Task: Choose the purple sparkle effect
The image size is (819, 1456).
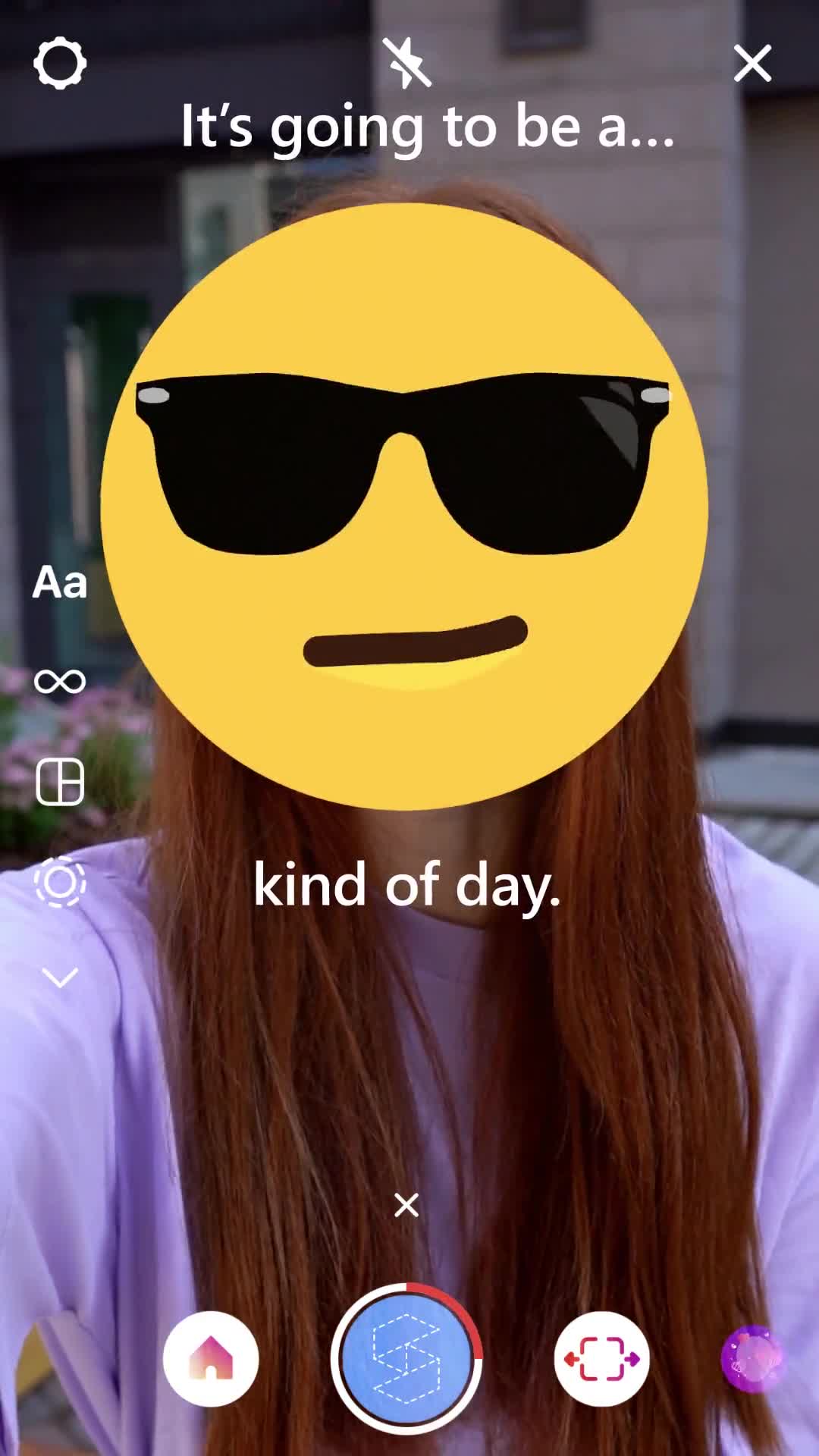Action: tap(752, 1359)
